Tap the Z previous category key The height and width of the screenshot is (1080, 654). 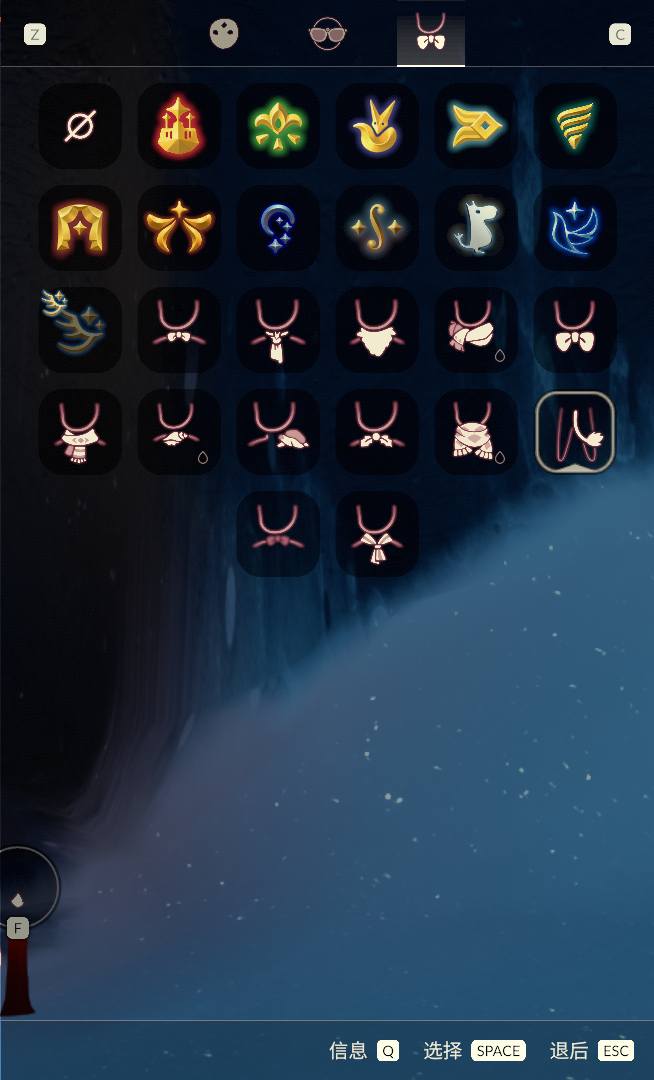pyautogui.click(x=35, y=35)
